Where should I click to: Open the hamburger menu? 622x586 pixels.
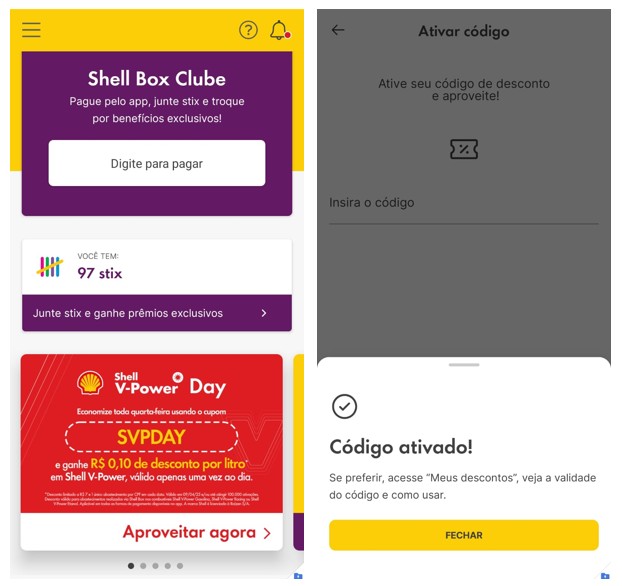coord(32,30)
